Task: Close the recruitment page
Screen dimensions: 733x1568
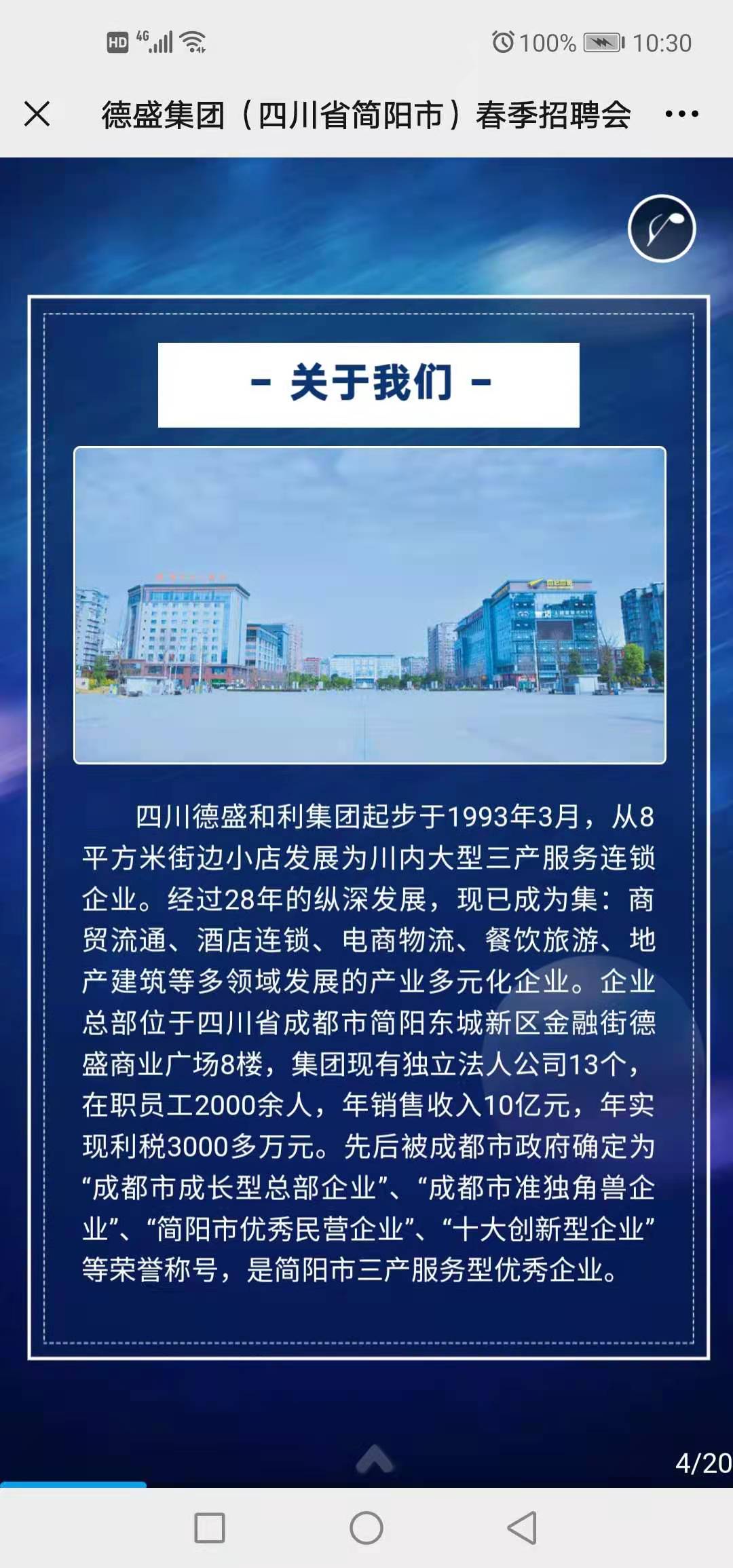Action: pos(37,114)
